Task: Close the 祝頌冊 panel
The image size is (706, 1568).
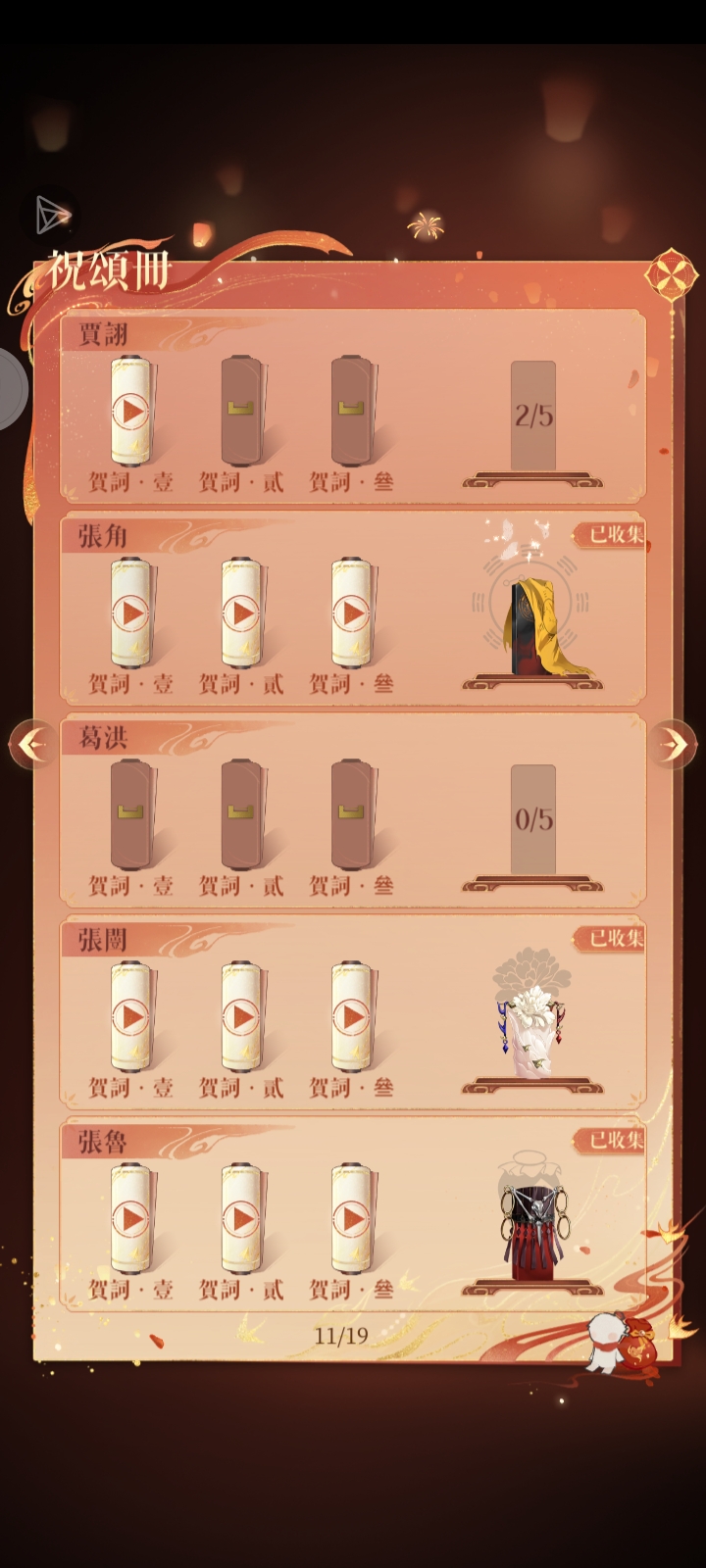Action: click(671, 275)
